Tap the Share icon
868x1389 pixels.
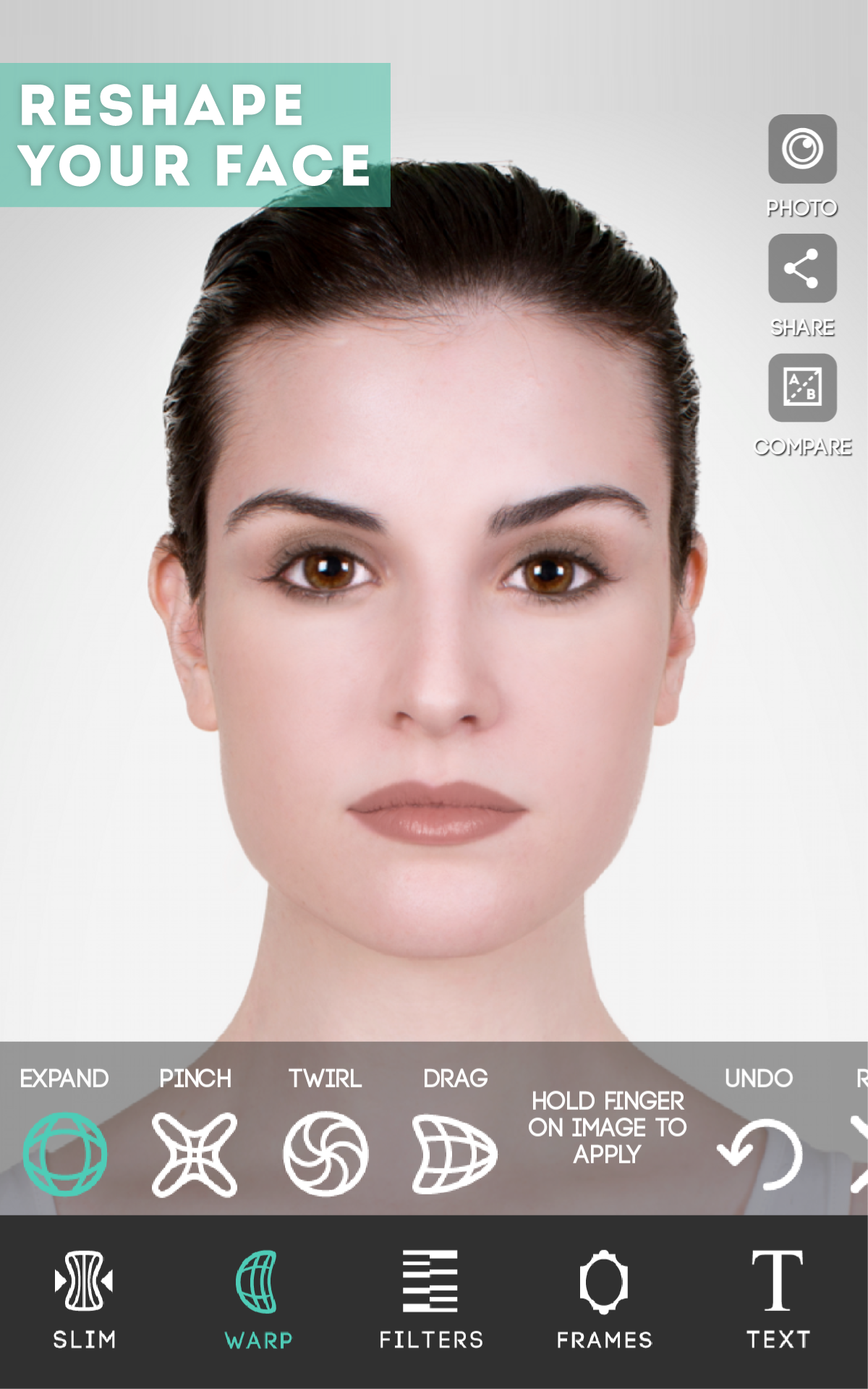(801, 270)
